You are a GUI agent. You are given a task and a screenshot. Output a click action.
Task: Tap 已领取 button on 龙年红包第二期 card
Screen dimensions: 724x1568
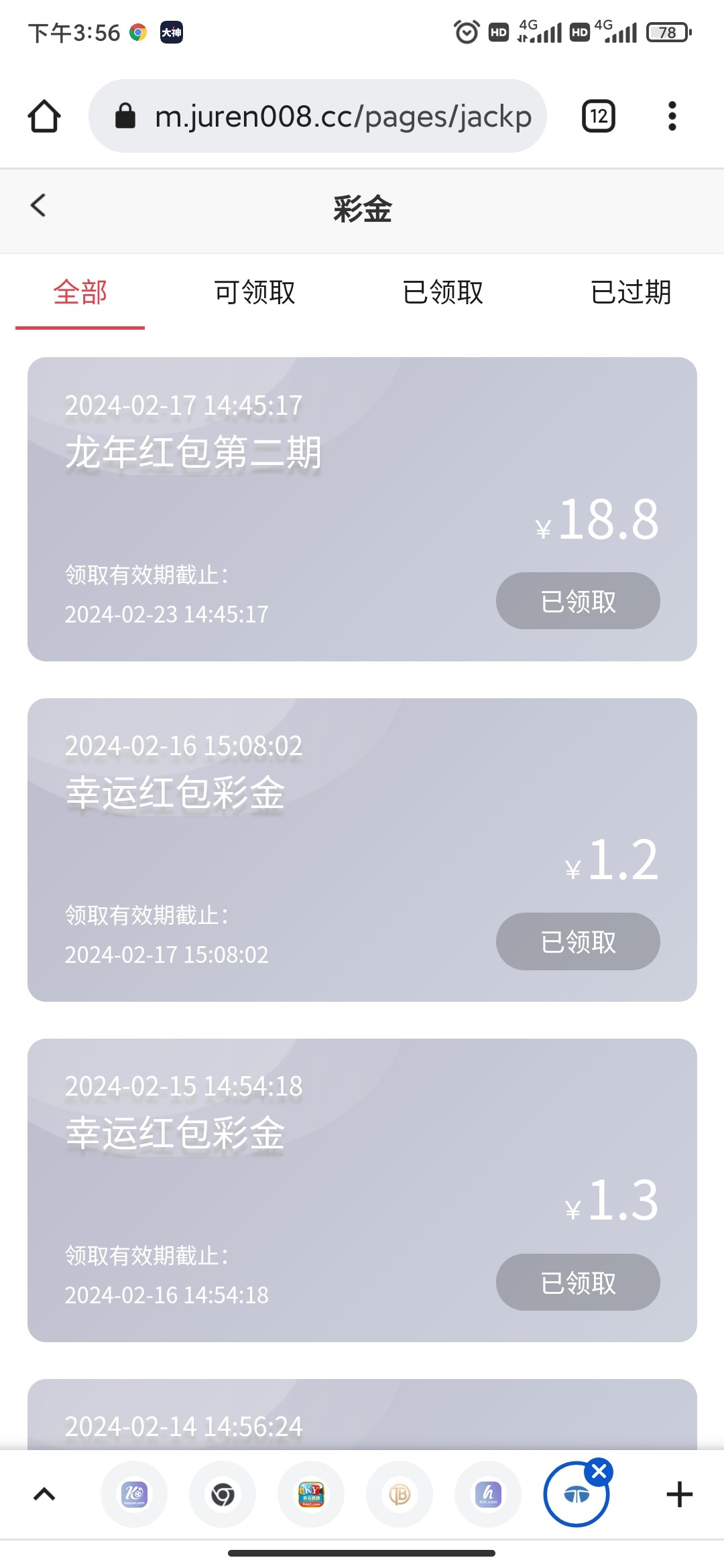tap(578, 601)
